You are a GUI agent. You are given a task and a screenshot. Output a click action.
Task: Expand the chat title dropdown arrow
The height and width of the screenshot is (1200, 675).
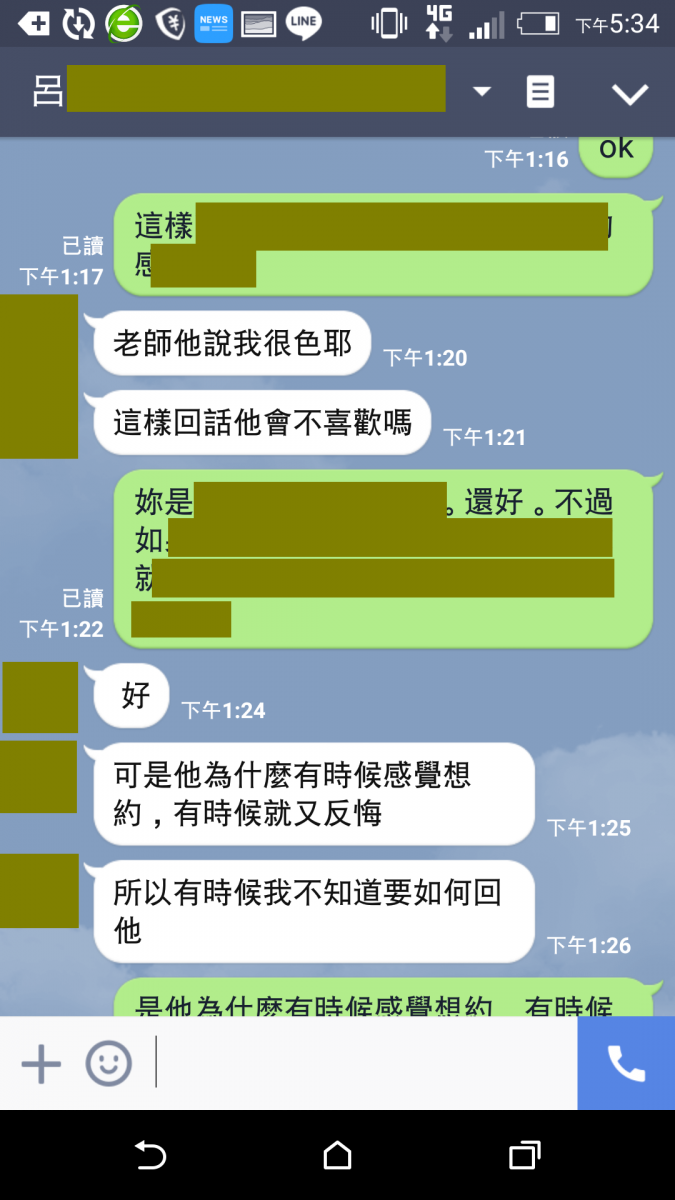[482, 92]
